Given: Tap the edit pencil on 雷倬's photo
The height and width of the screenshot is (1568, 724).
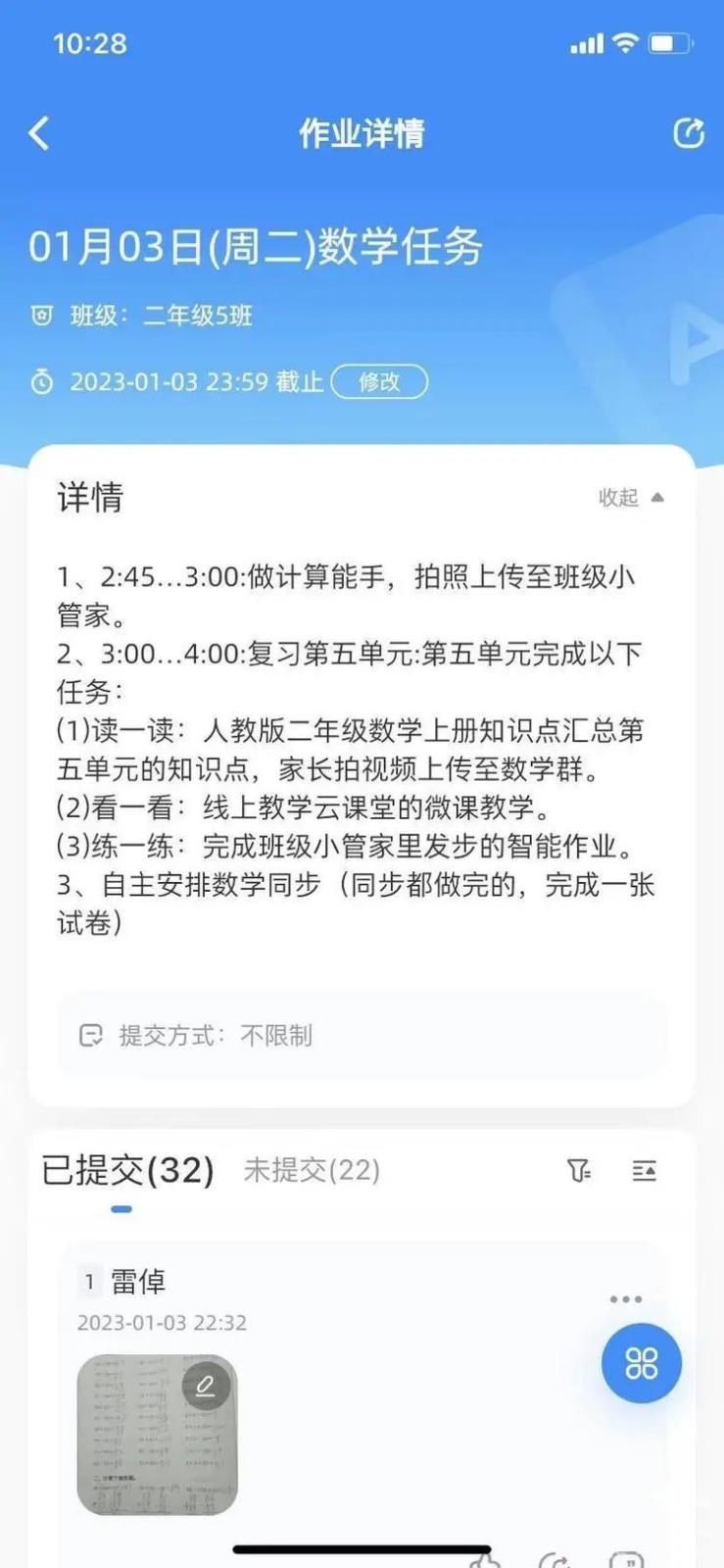Looking at the screenshot, I should pyautogui.click(x=206, y=1386).
